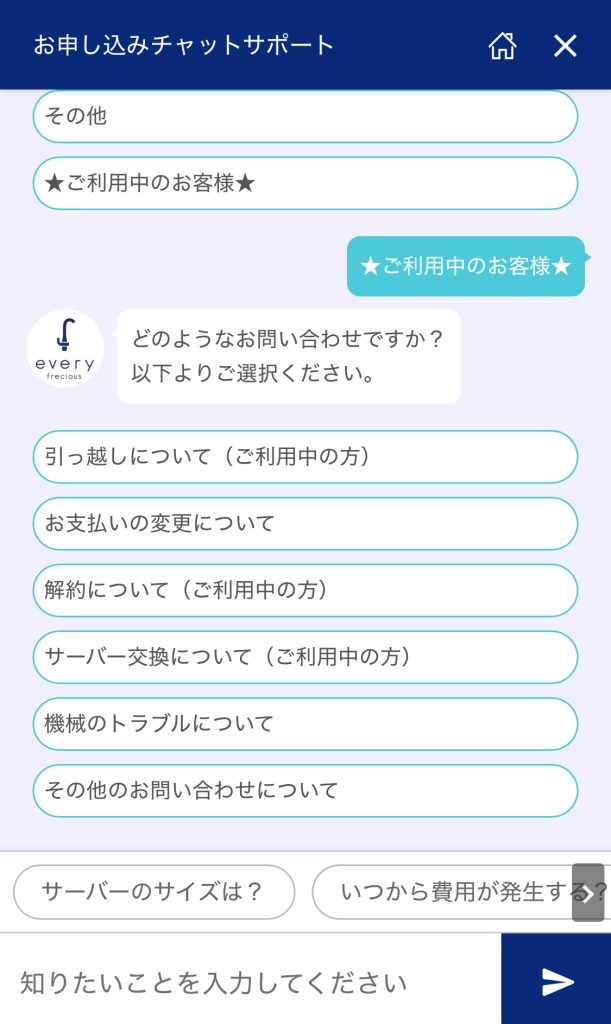
Task: Send the message with the arrow button
Action: (x=557, y=981)
